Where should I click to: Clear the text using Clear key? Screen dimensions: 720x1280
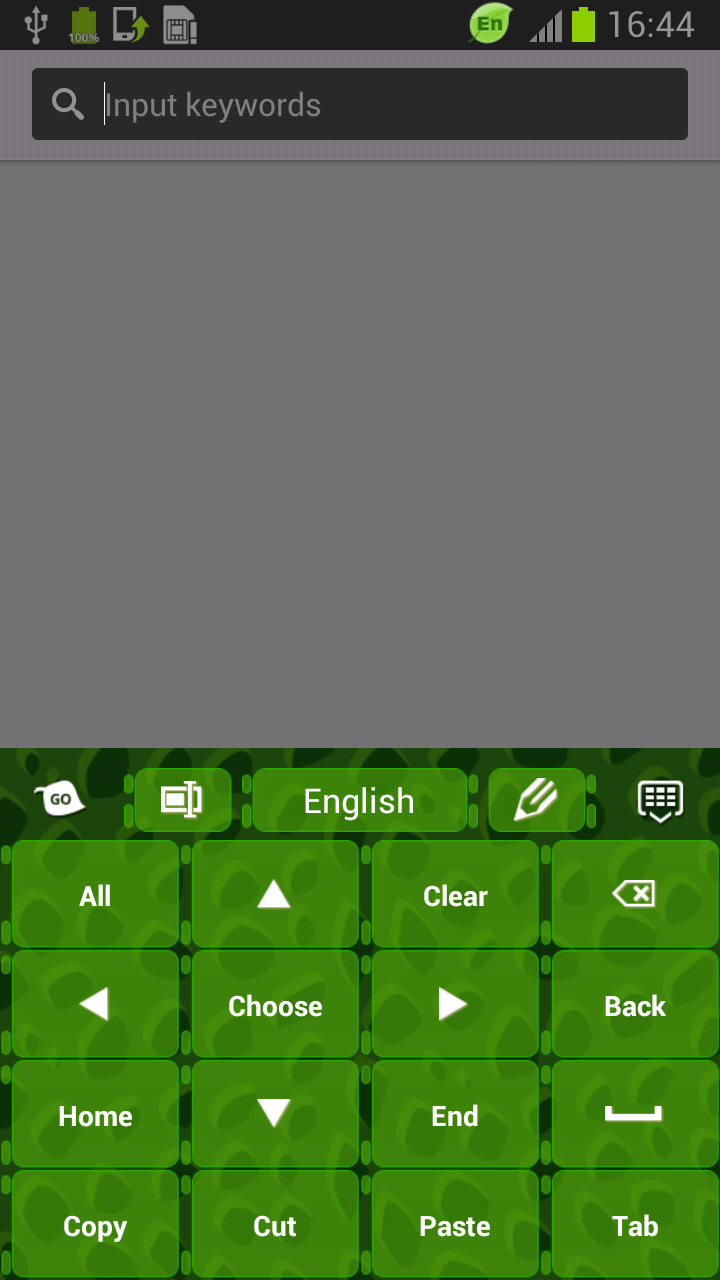[455, 895]
